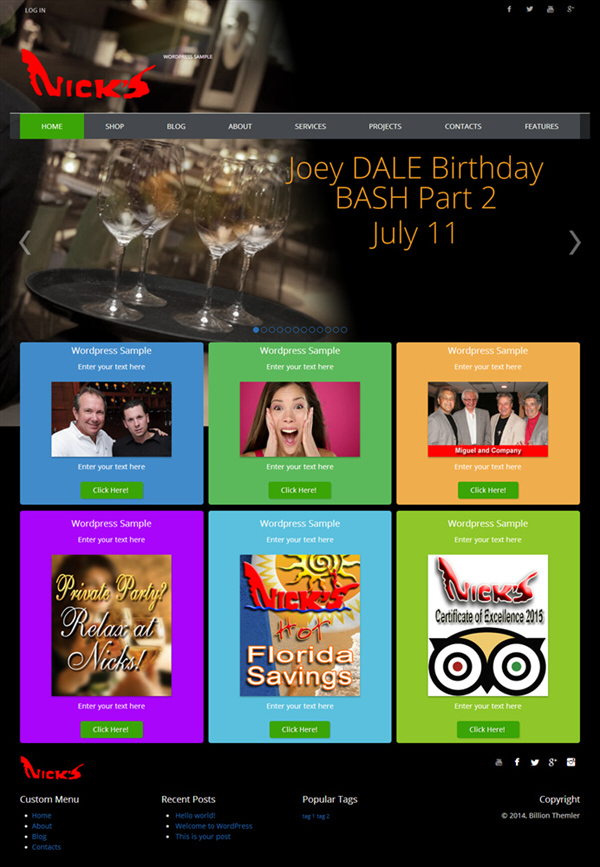The height and width of the screenshot is (867, 600).
Task: Switch to the SHOP tab
Action: pyautogui.click(x=114, y=127)
